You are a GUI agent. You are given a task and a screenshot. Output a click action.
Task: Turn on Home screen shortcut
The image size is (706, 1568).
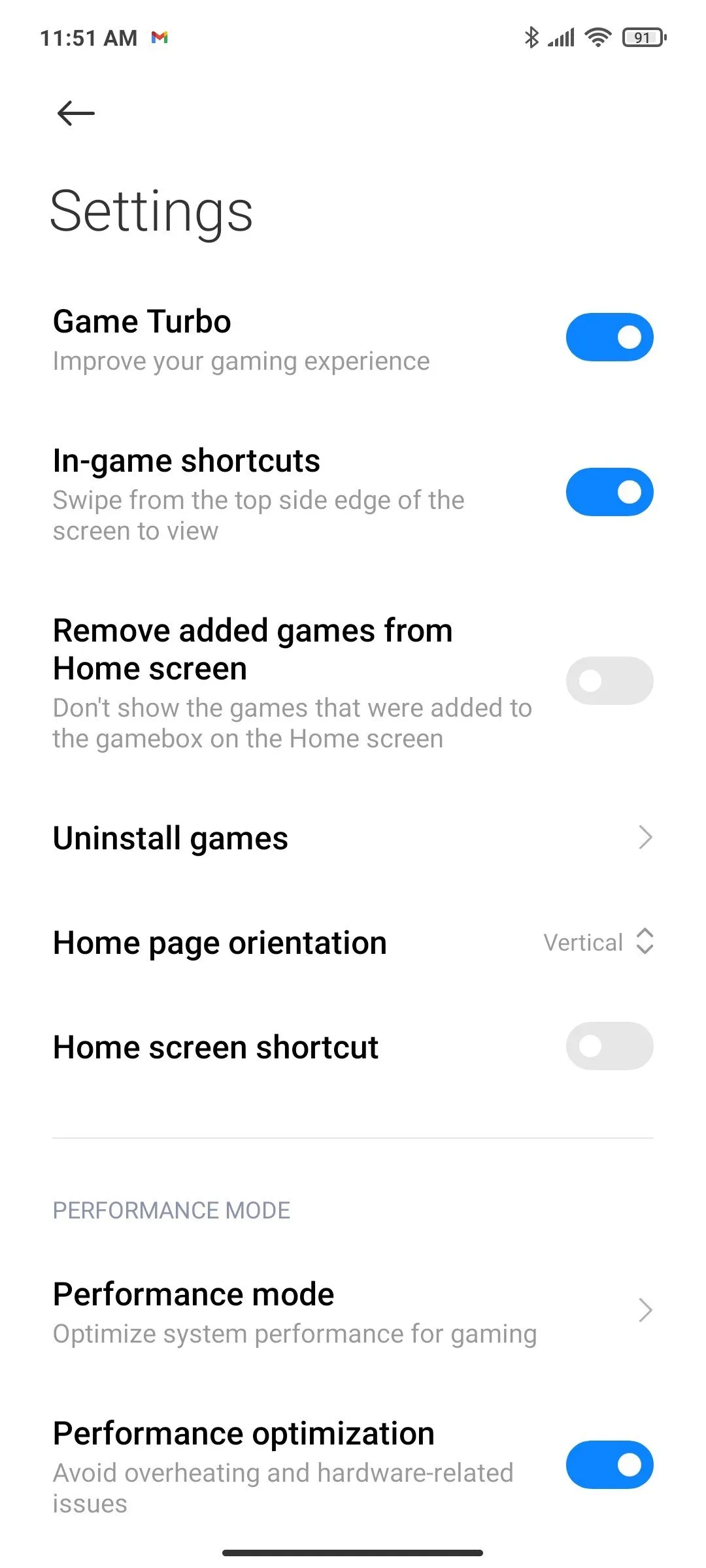609,1046
